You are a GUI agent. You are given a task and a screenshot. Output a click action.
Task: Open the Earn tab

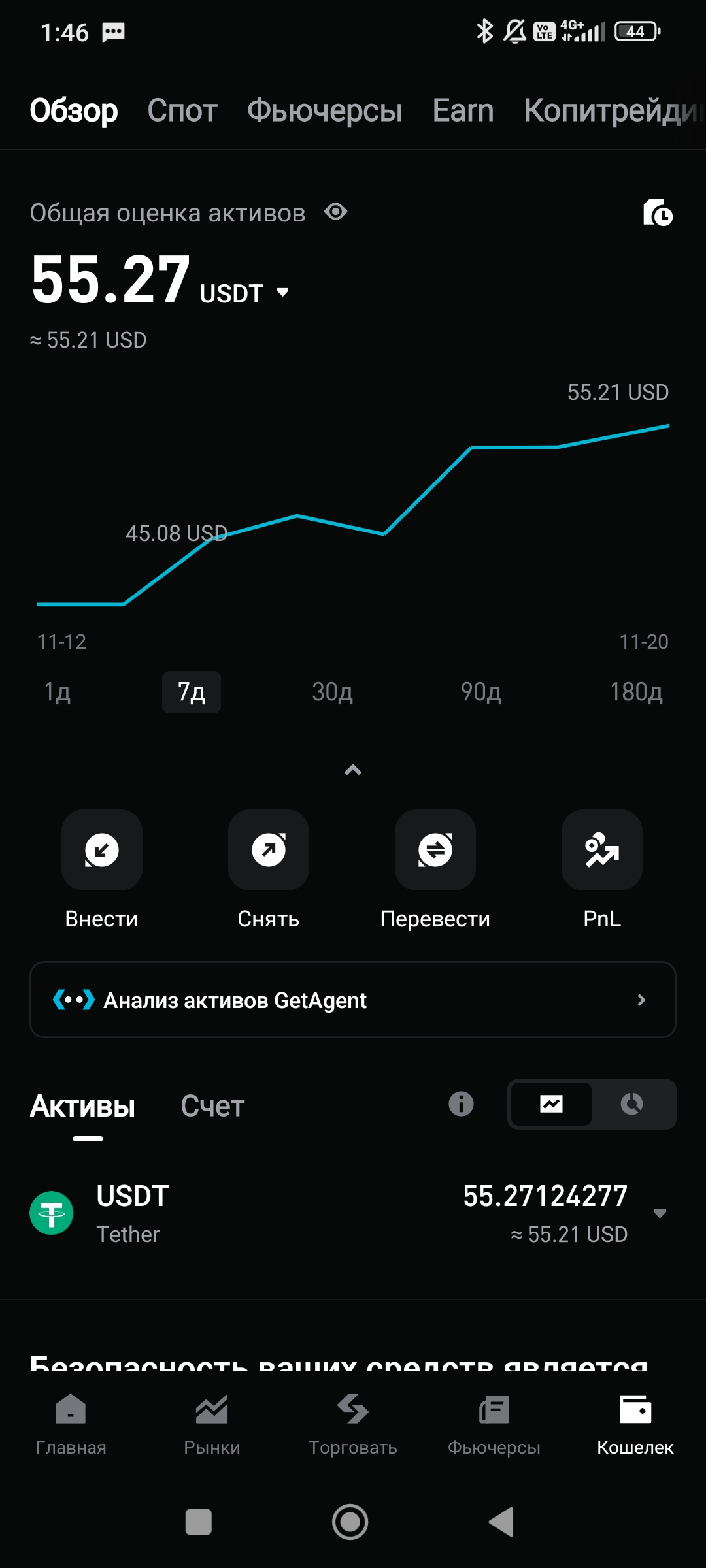[463, 110]
